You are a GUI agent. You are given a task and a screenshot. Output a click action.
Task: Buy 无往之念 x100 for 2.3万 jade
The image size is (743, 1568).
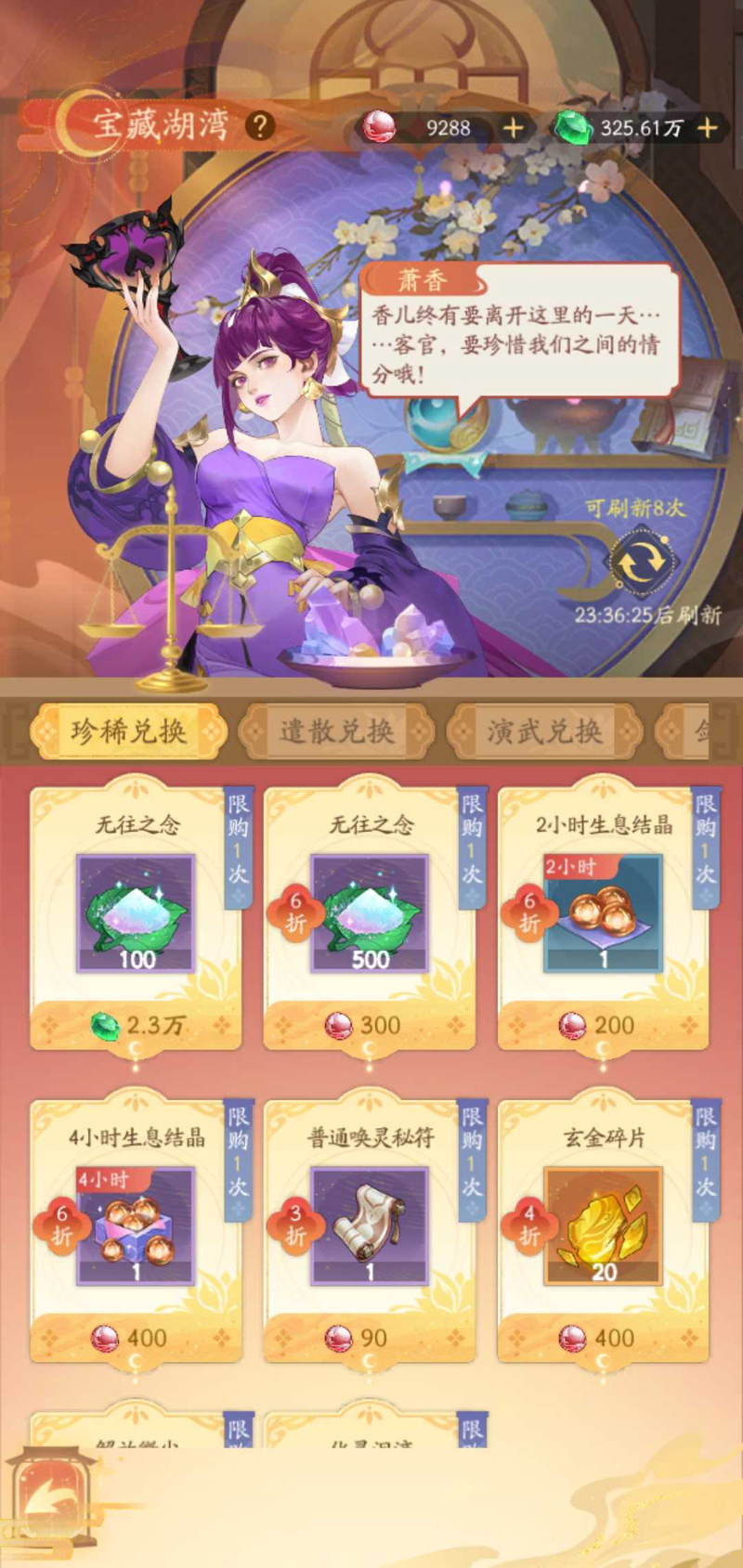(x=136, y=1024)
